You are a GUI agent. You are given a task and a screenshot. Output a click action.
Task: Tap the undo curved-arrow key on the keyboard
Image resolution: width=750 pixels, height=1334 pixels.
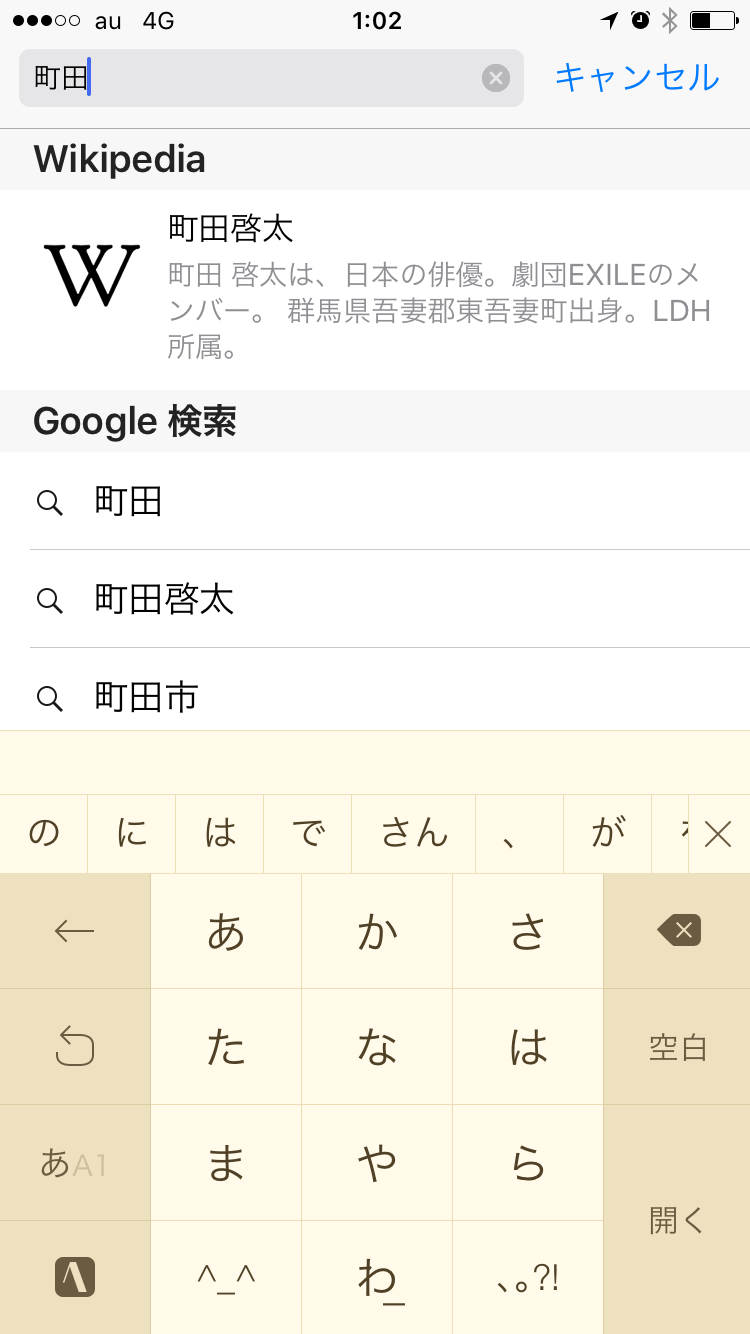click(75, 1047)
